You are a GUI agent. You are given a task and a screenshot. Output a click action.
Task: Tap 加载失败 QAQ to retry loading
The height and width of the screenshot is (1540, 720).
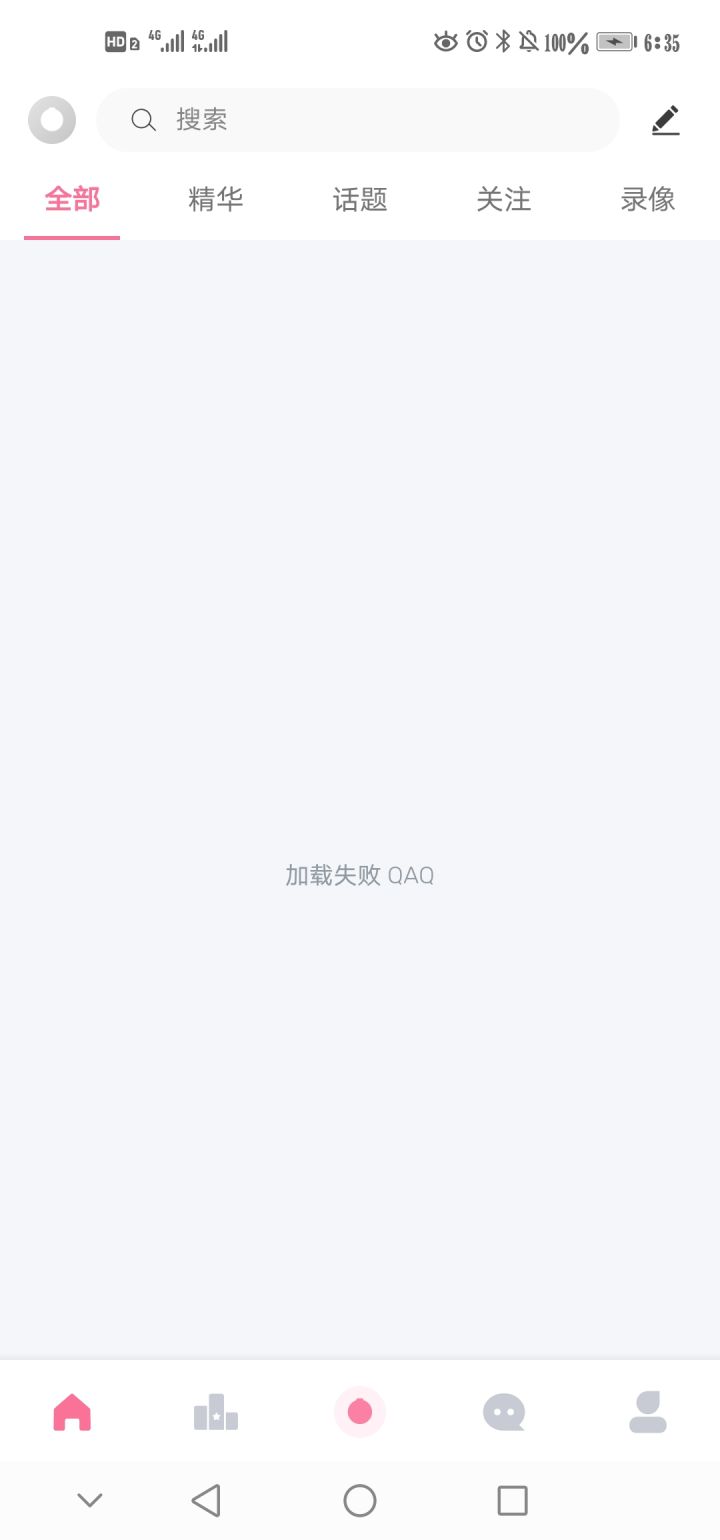(x=360, y=875)
